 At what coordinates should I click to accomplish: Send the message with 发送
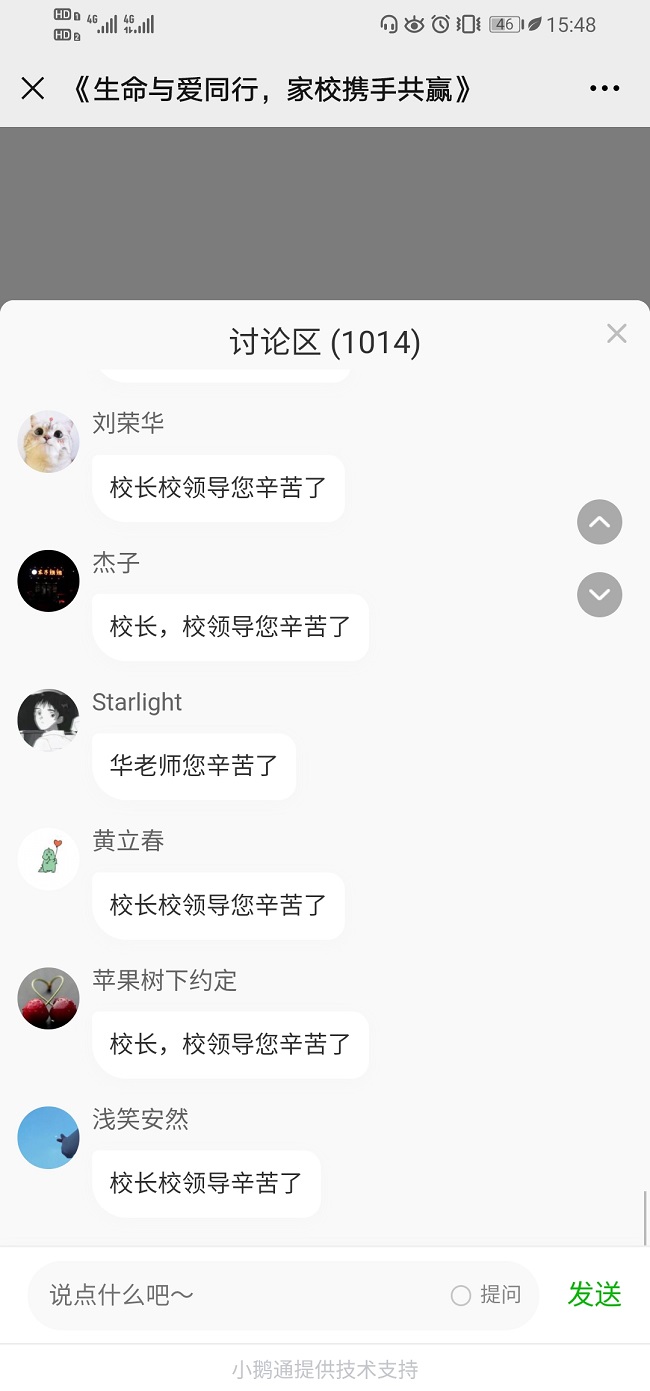pos(594,1294)
